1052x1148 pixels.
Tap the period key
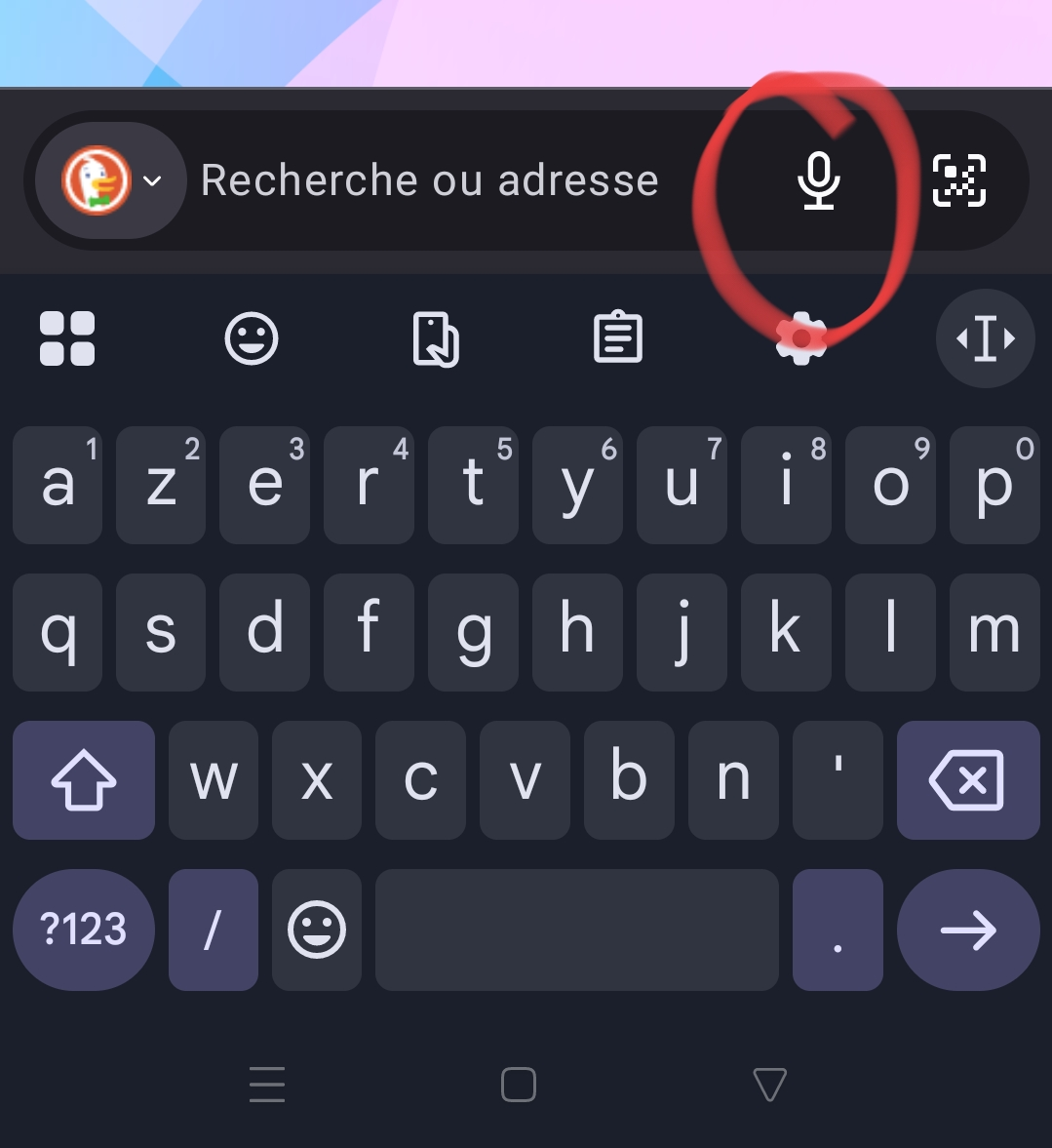[x=838, y=930]
